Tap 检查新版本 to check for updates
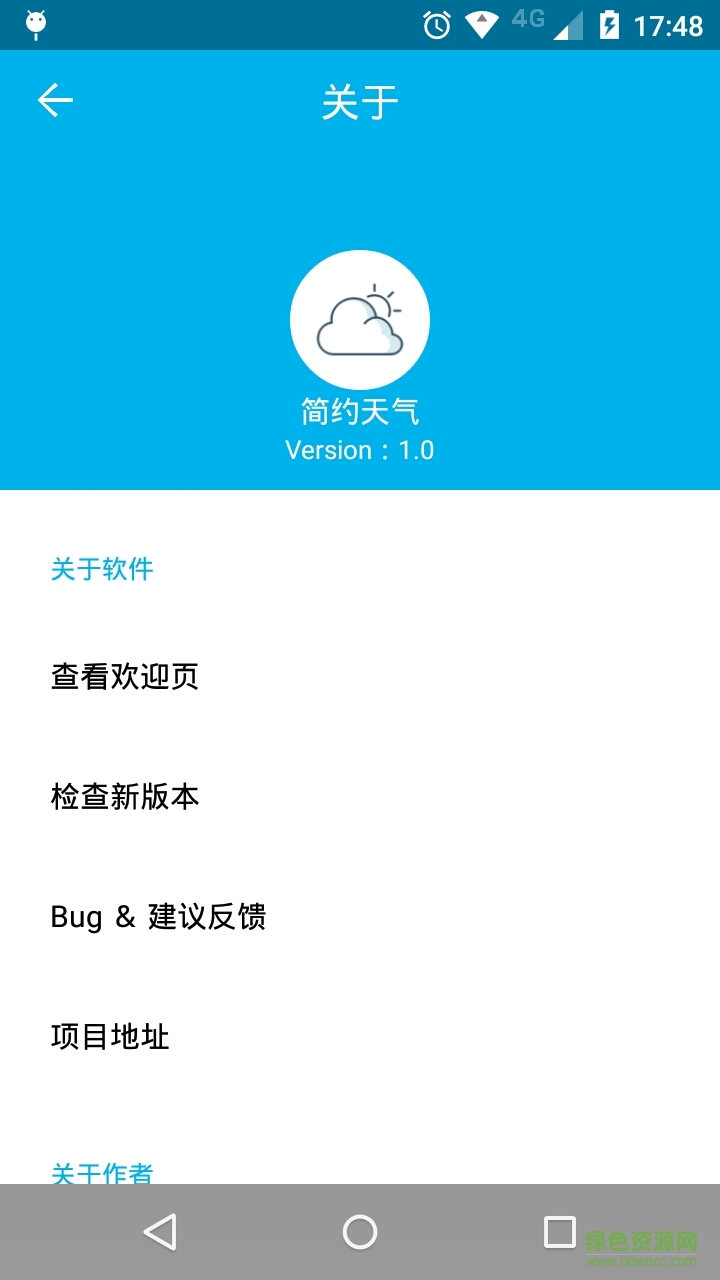The image size is (720, 1280). 126,797
